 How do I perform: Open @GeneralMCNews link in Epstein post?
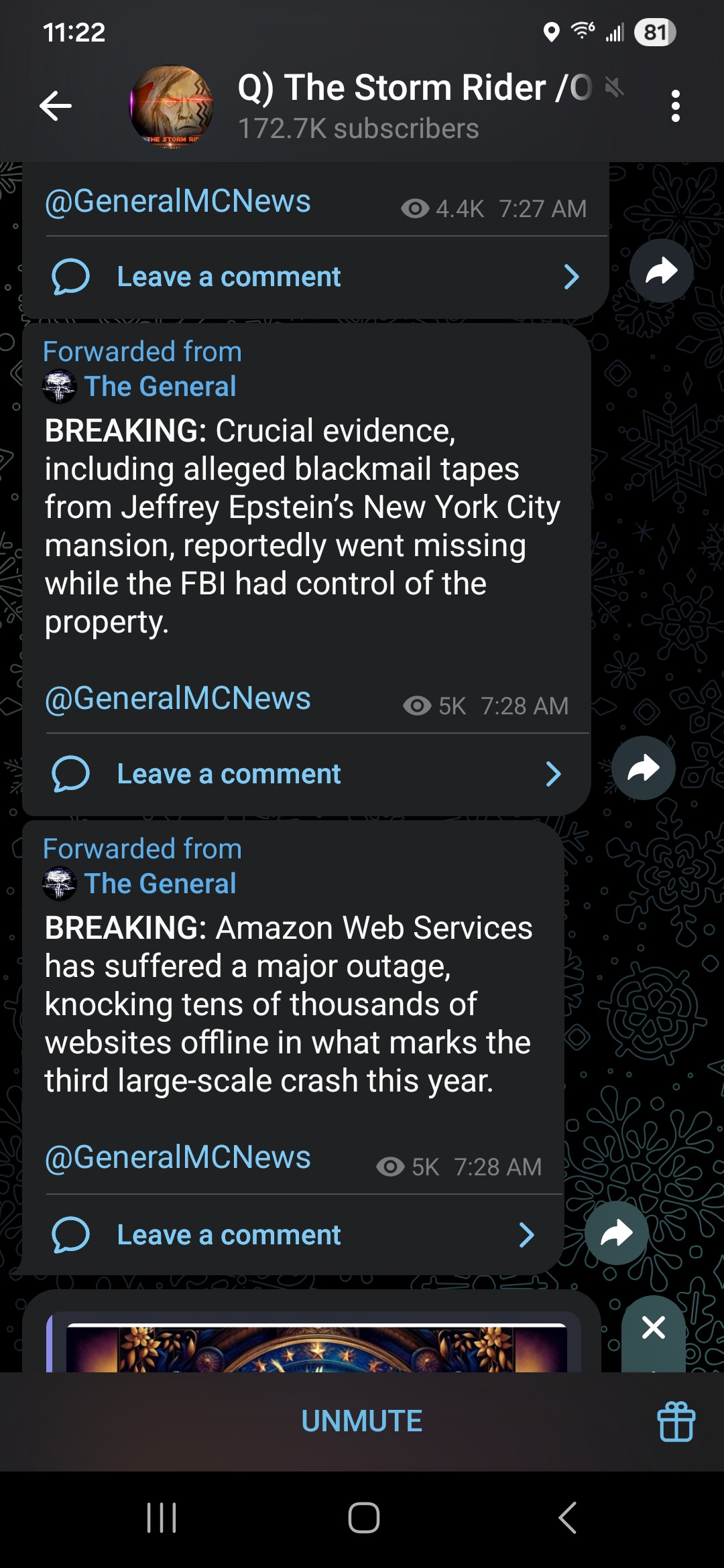tap(178, 698)
